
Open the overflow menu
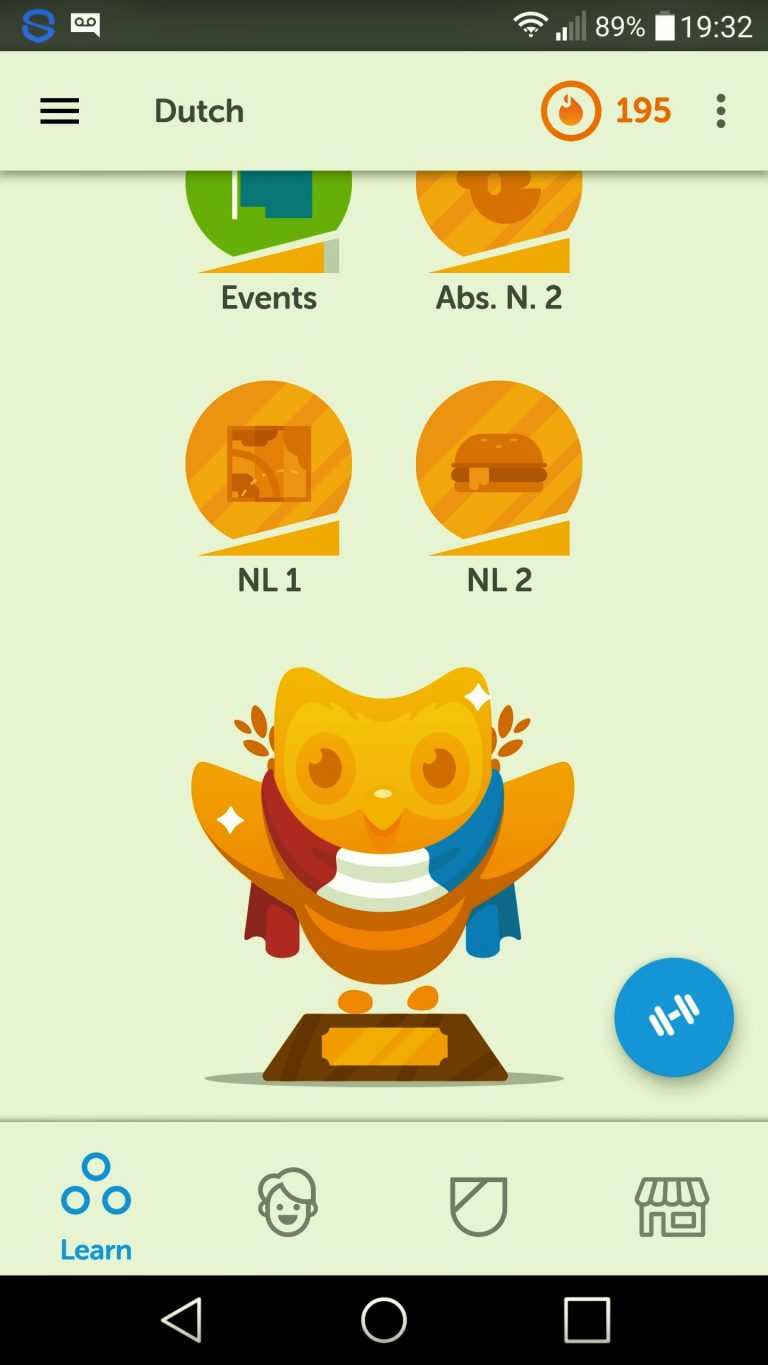pos(720,111)
